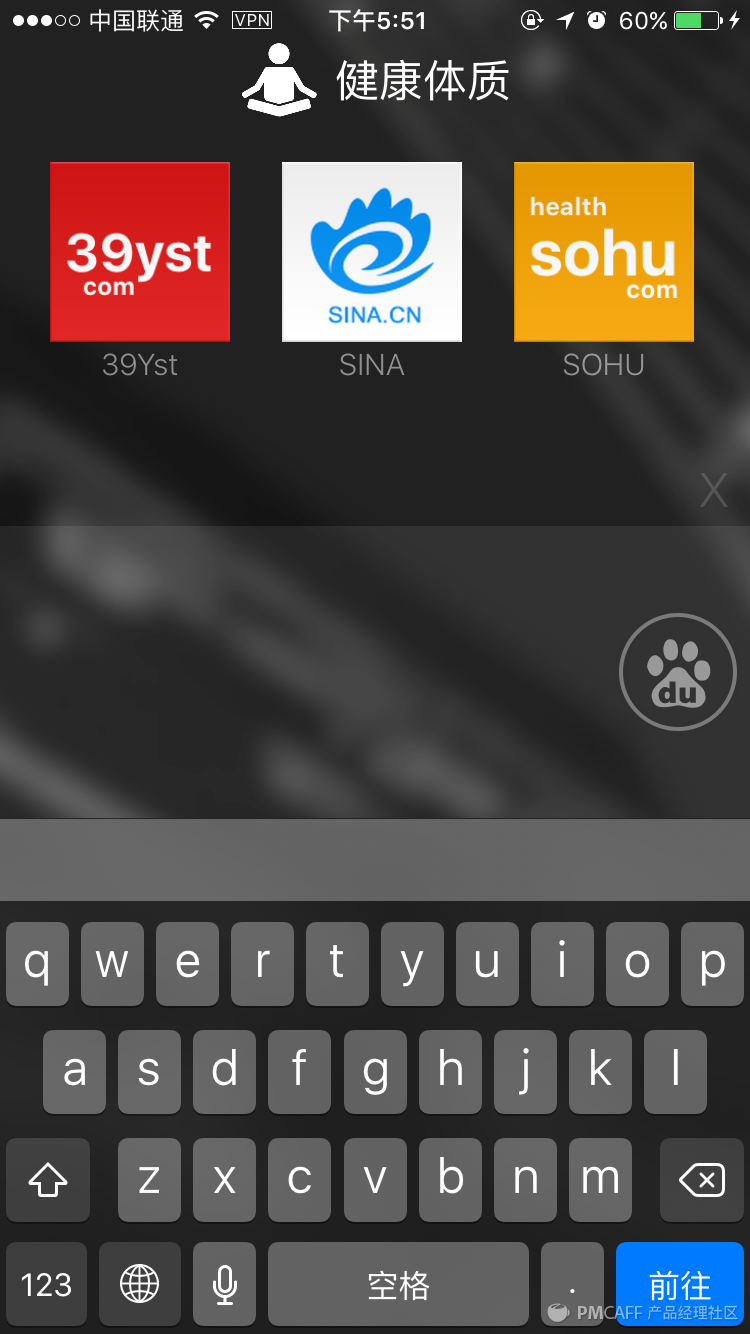Hit the backspace key
Viewport: 750px width, 1334px height.
pyautogui.click(x=702, y=1180)
